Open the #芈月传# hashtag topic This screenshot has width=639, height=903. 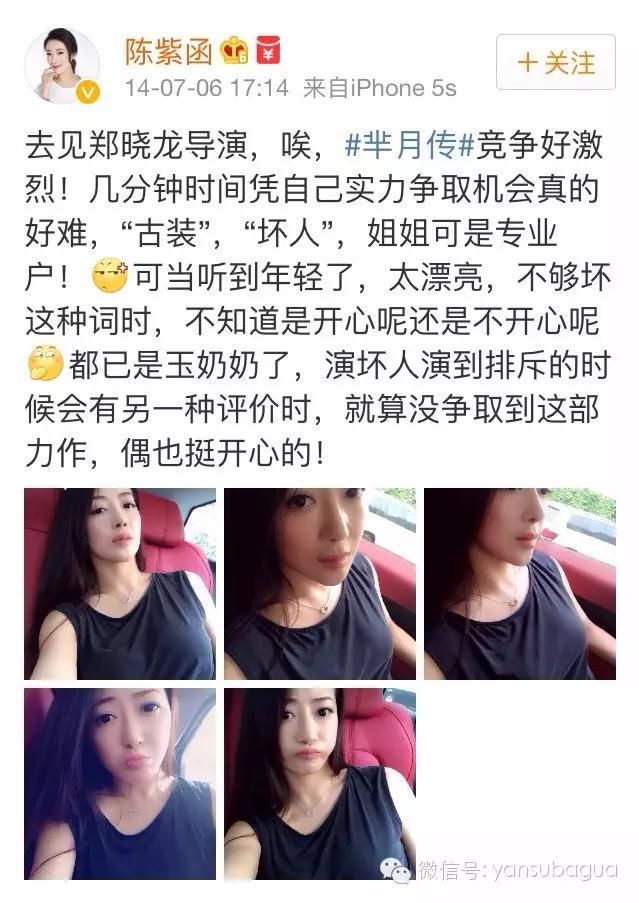coord(399,145)
